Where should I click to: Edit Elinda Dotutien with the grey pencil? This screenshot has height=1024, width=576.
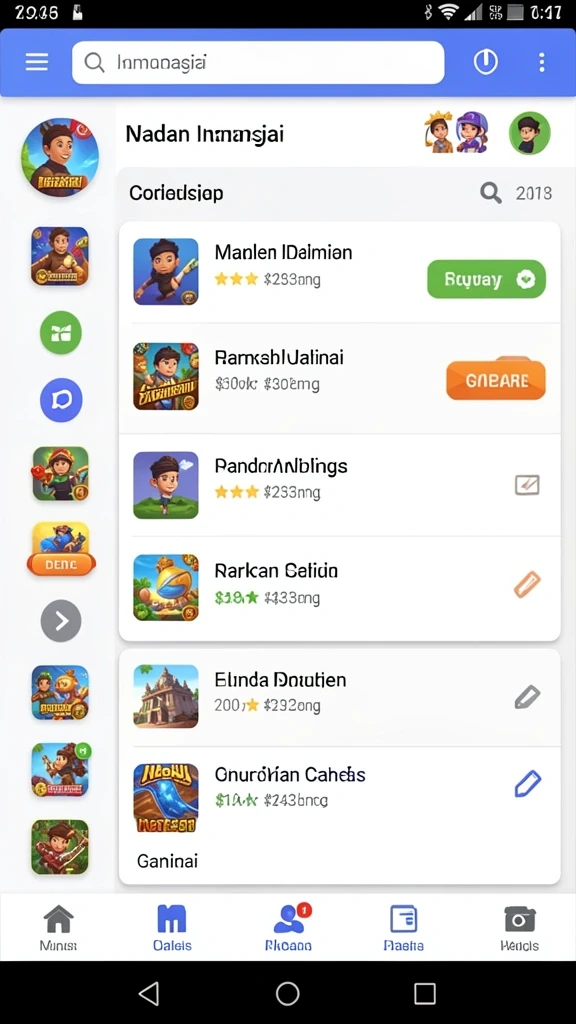point(527,697)
